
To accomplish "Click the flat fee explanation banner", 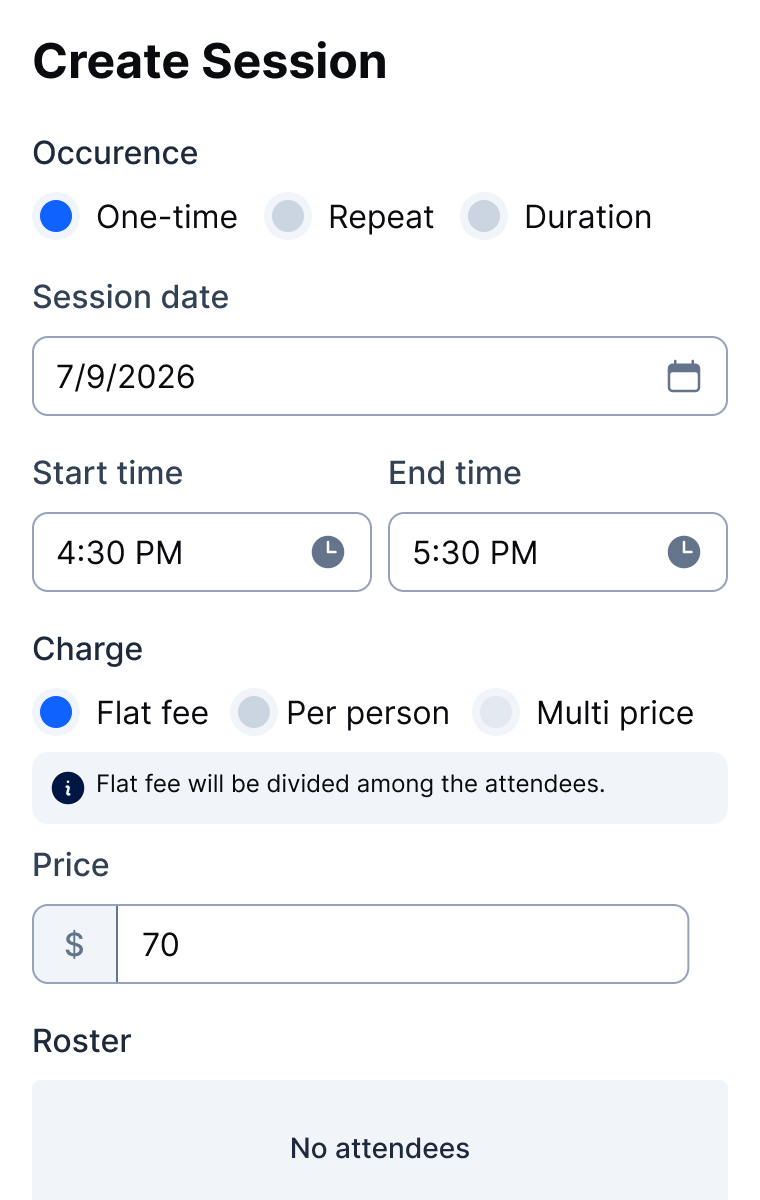I will pyautogui.click(x=380, y=787).
